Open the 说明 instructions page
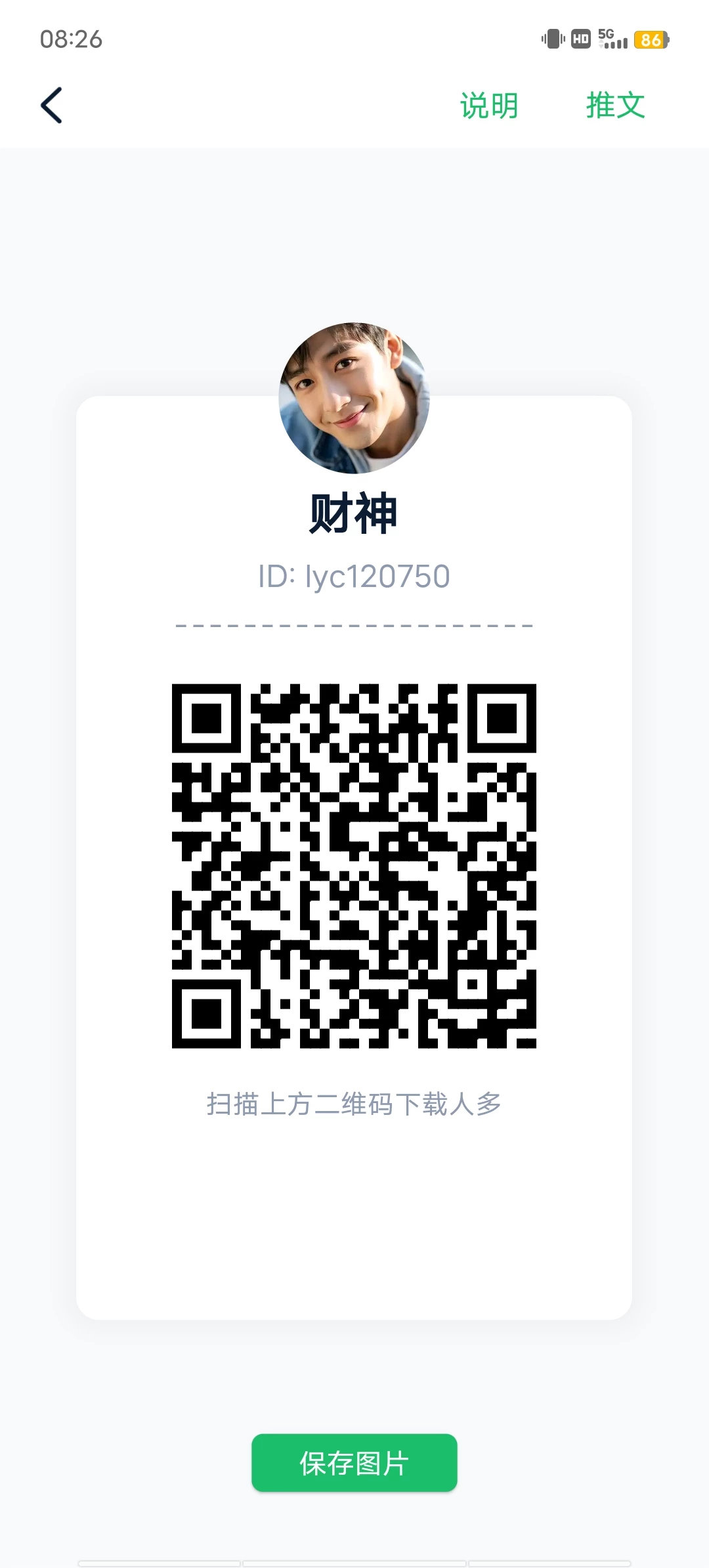709x1568 pixels. coord(488,105)
